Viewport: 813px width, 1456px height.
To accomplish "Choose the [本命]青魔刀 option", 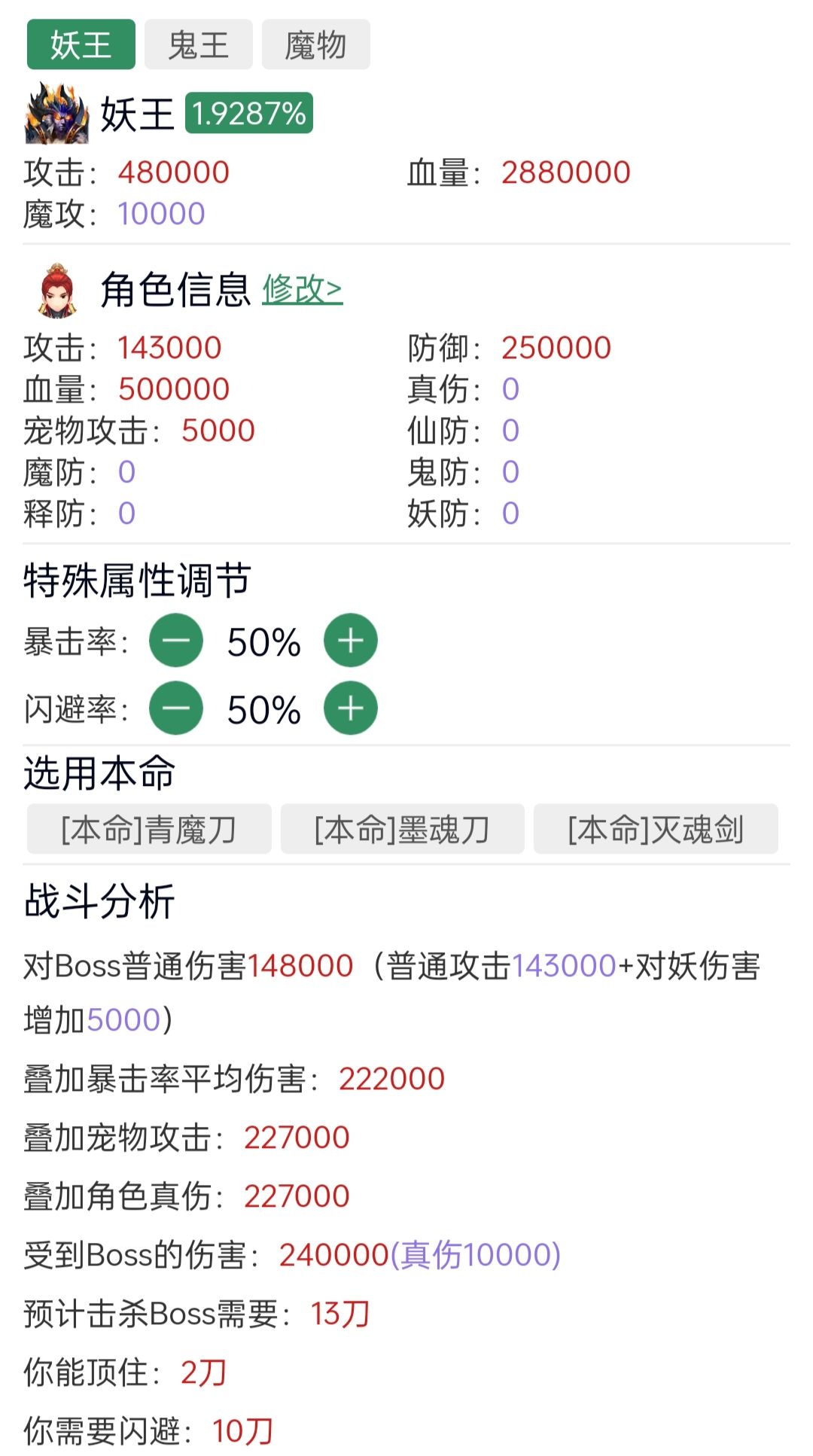I will point(149,829).
